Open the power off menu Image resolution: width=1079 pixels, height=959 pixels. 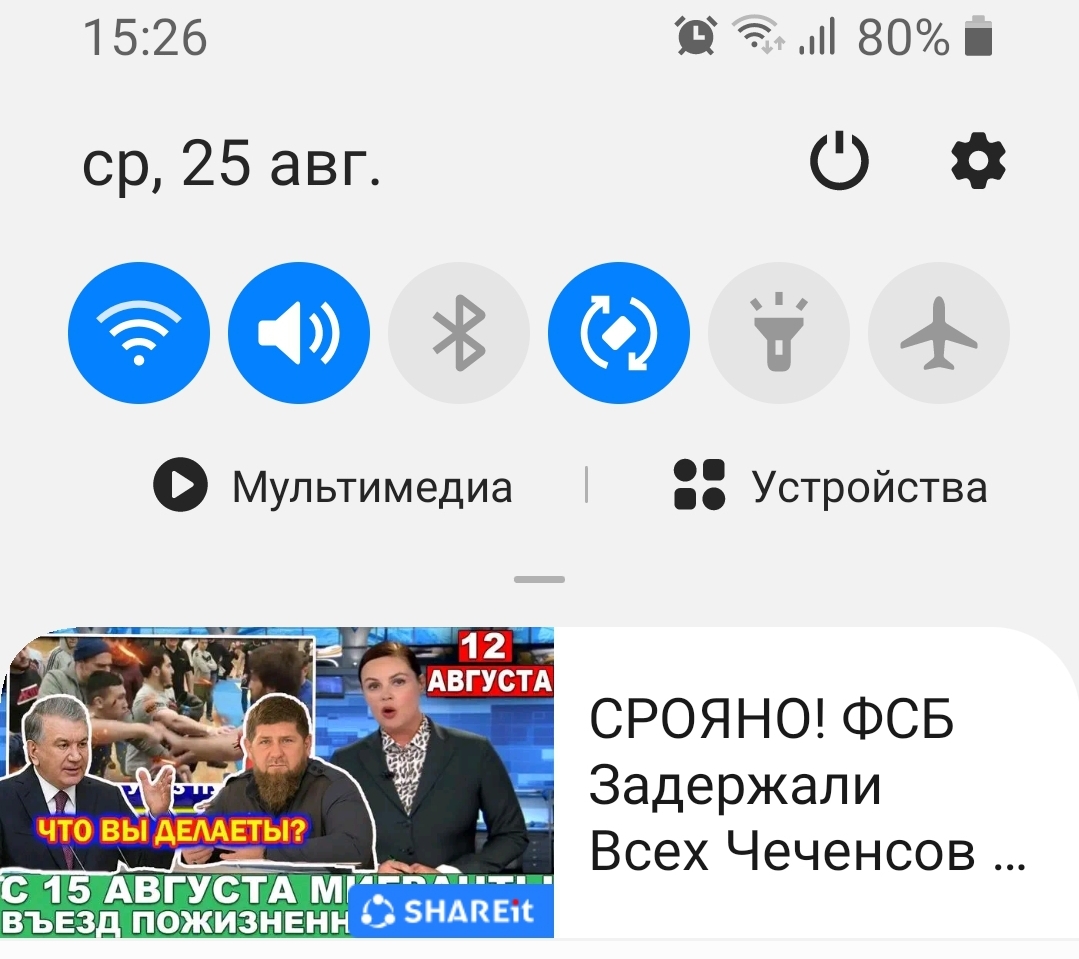pos(838,162)
